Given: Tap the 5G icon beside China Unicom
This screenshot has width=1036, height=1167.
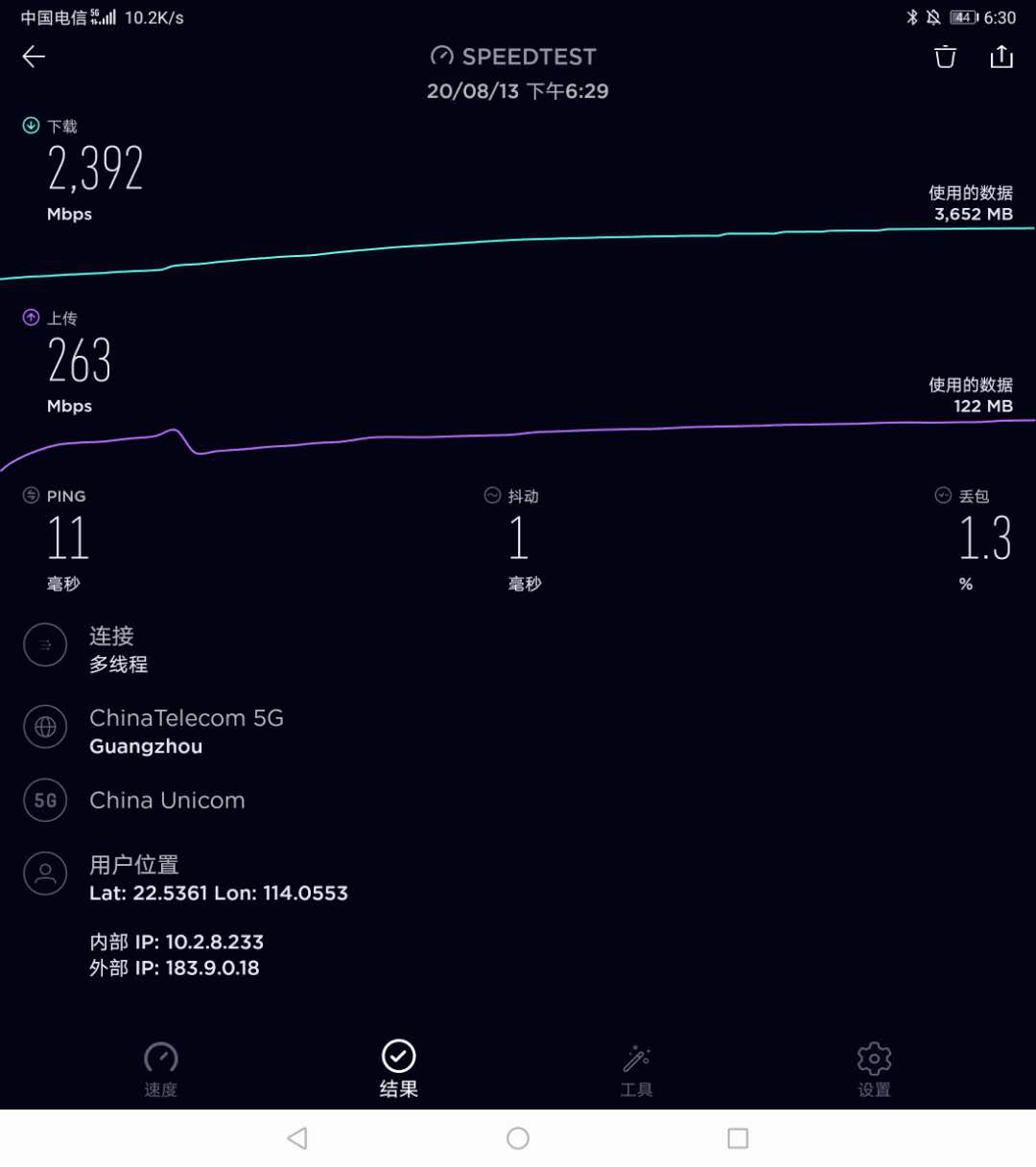Looking at the screenshot, I should 45,801.
